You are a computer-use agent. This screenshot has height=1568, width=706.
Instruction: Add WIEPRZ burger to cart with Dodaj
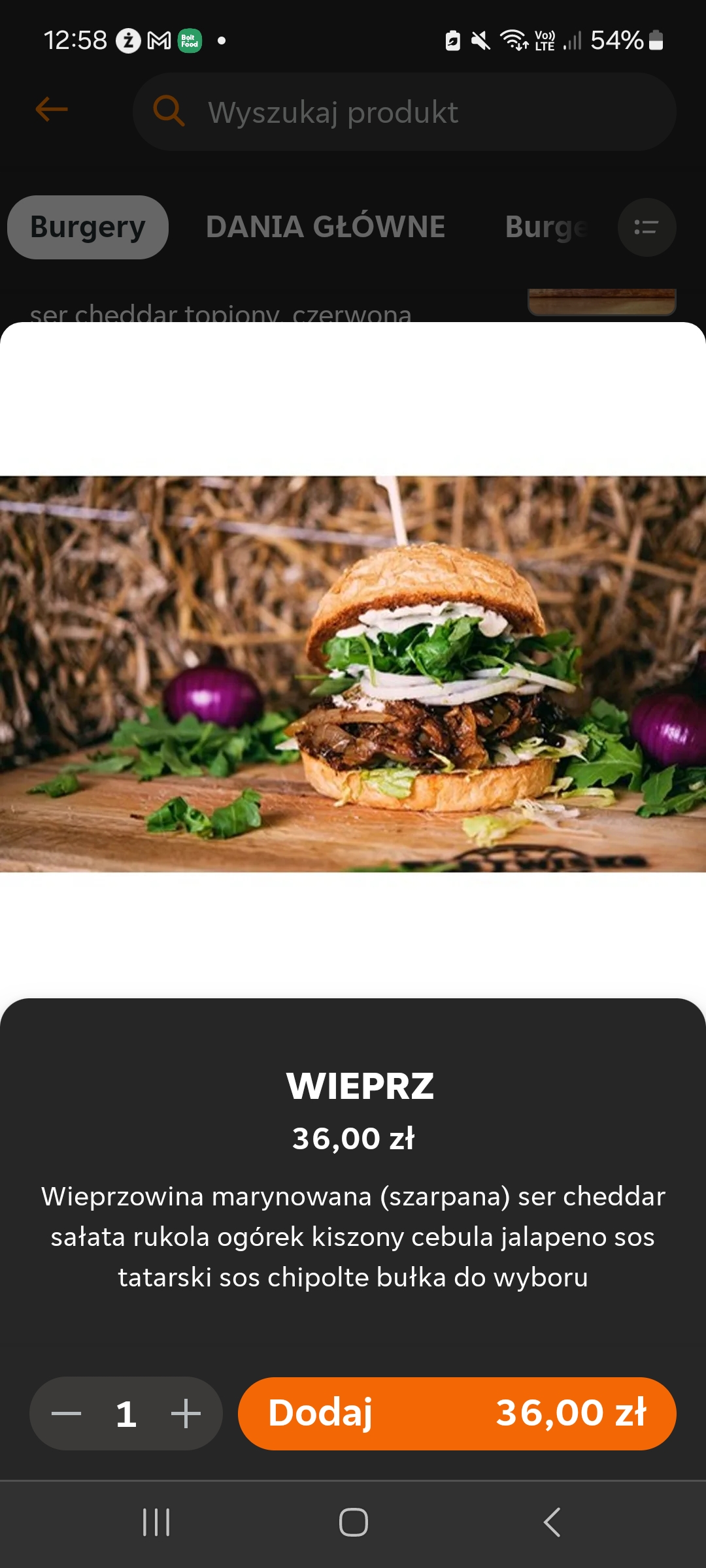pos(456,1414)
